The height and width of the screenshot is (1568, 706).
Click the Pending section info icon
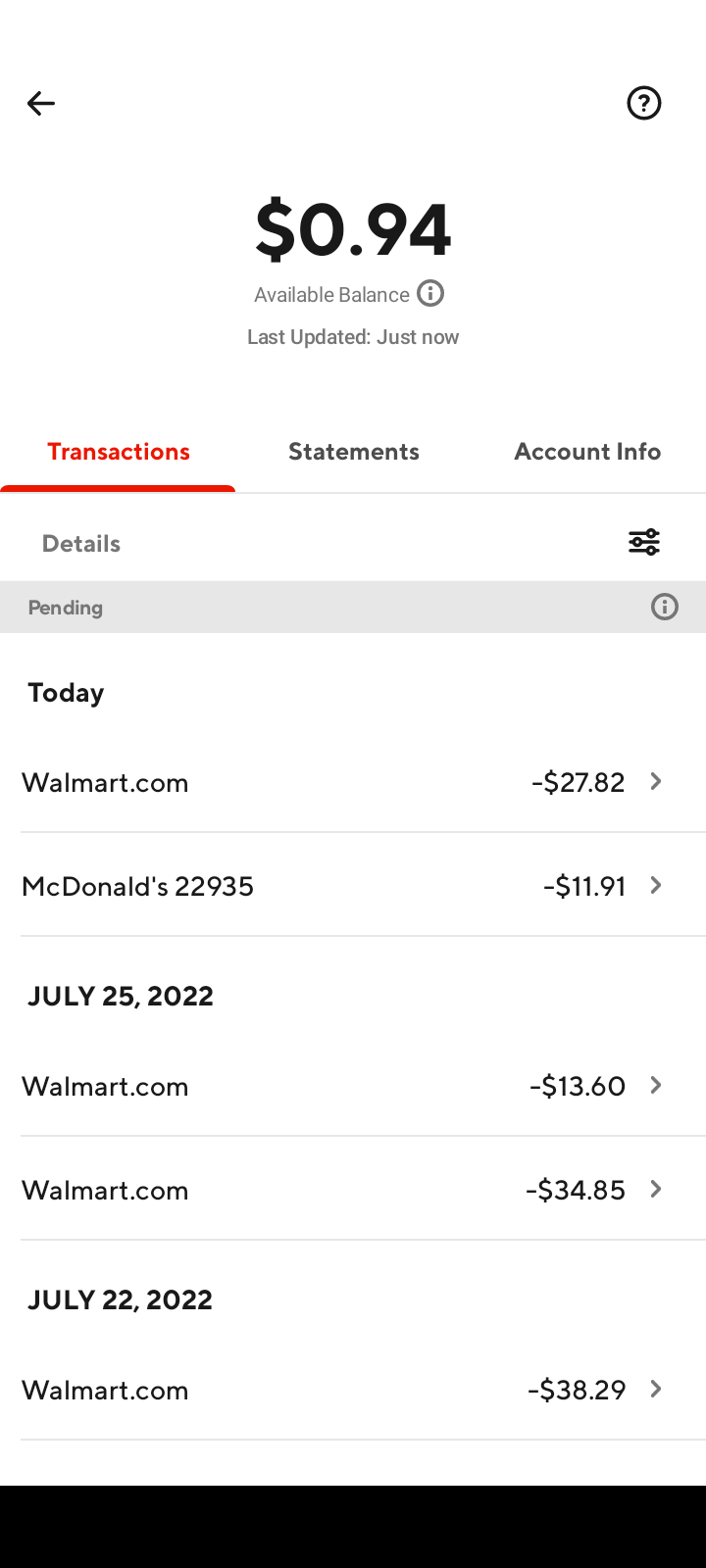pyautogui.click(x=665, y=607)
